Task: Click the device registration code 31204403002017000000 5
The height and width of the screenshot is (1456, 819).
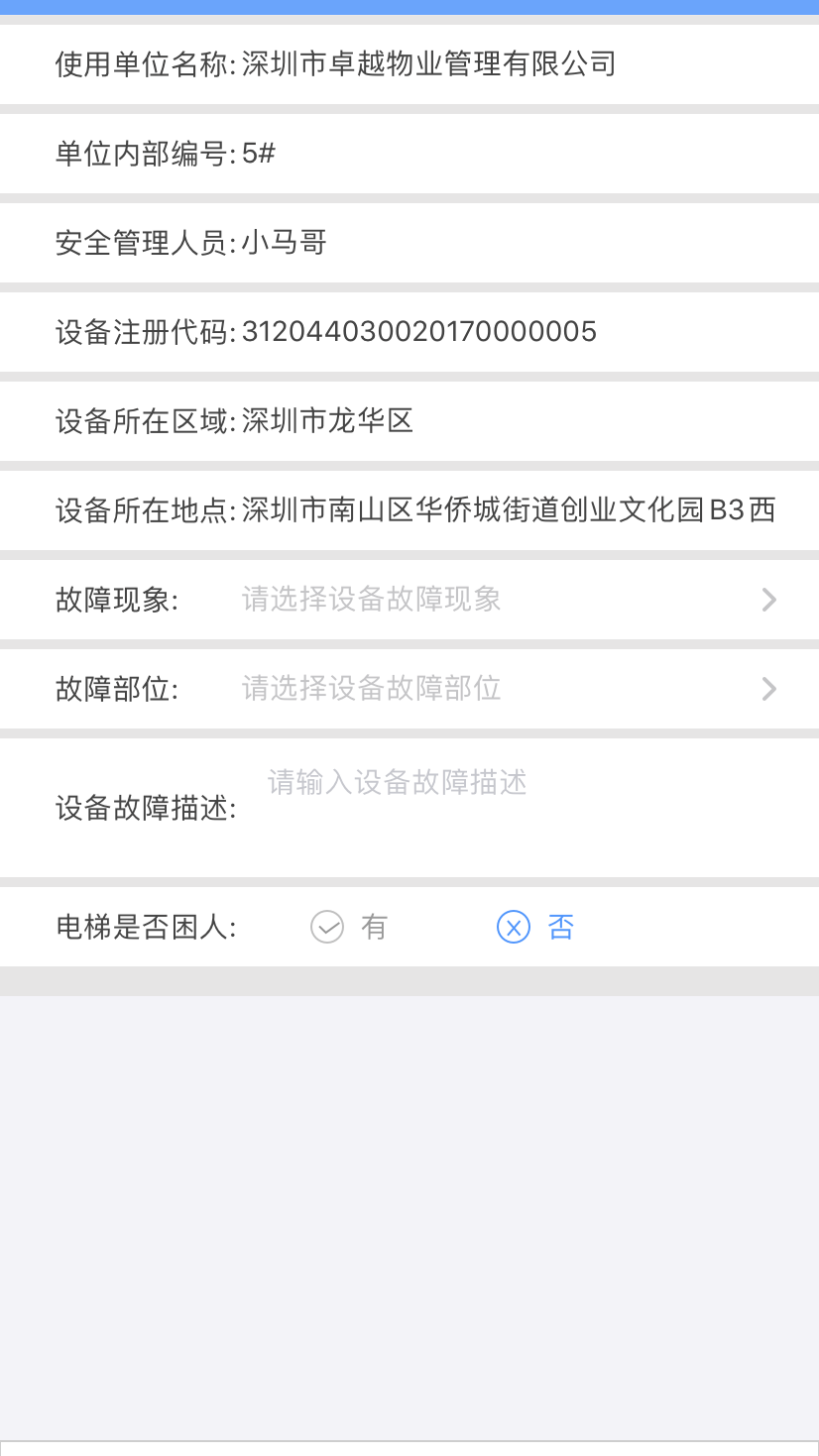Action: pyautogui.click(x=418, y=332)
